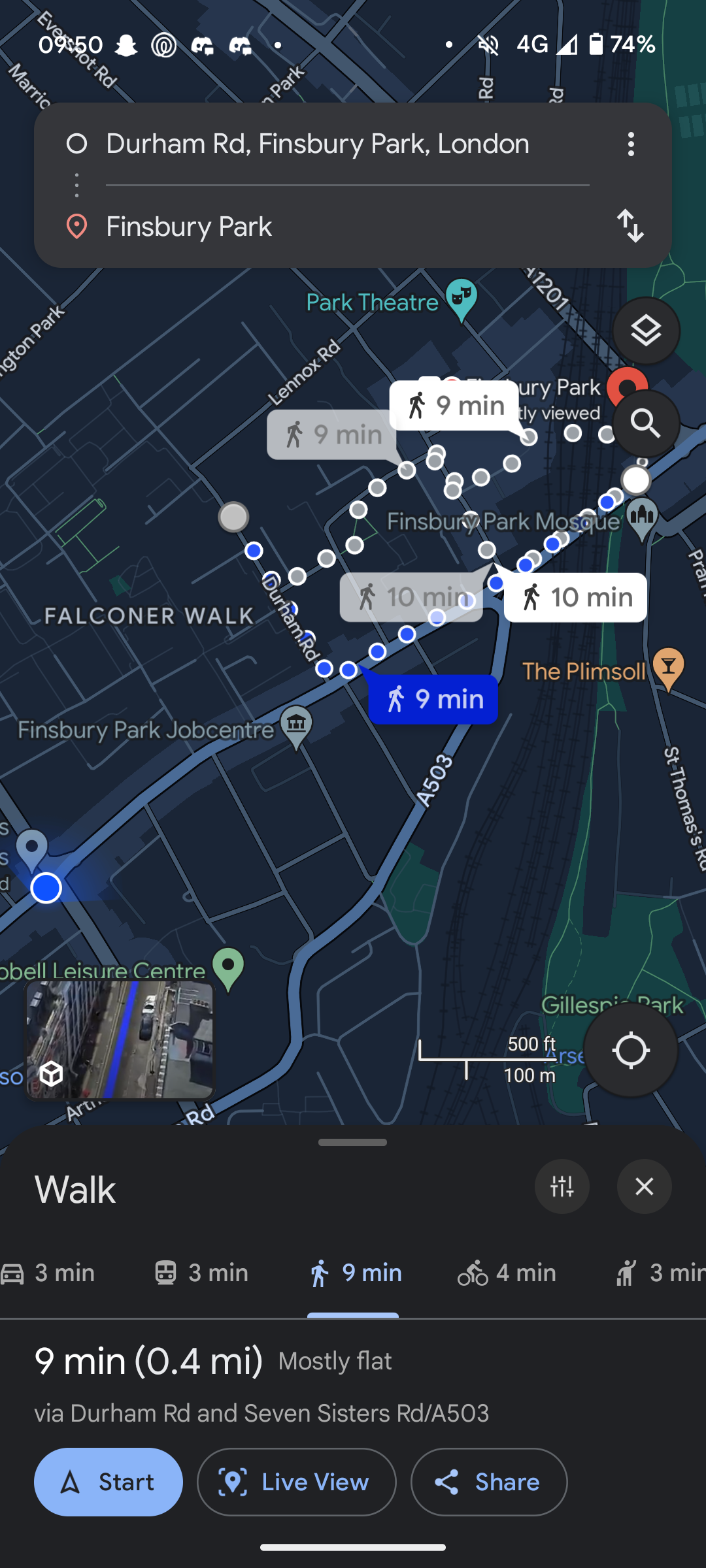Switch to public transport 3 min tab

(x=201, y=1273)
